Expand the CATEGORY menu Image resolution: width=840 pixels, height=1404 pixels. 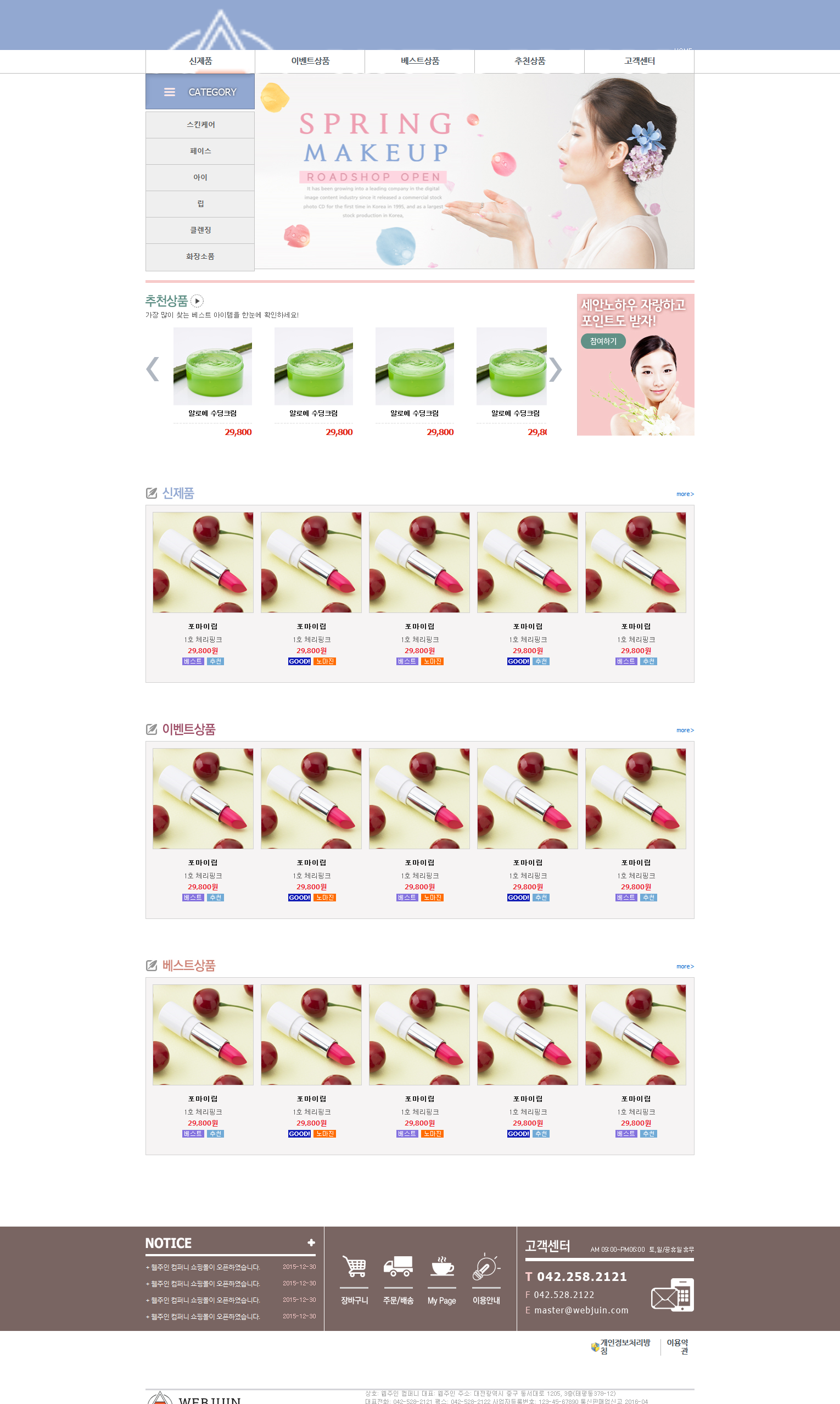[200, 92]
